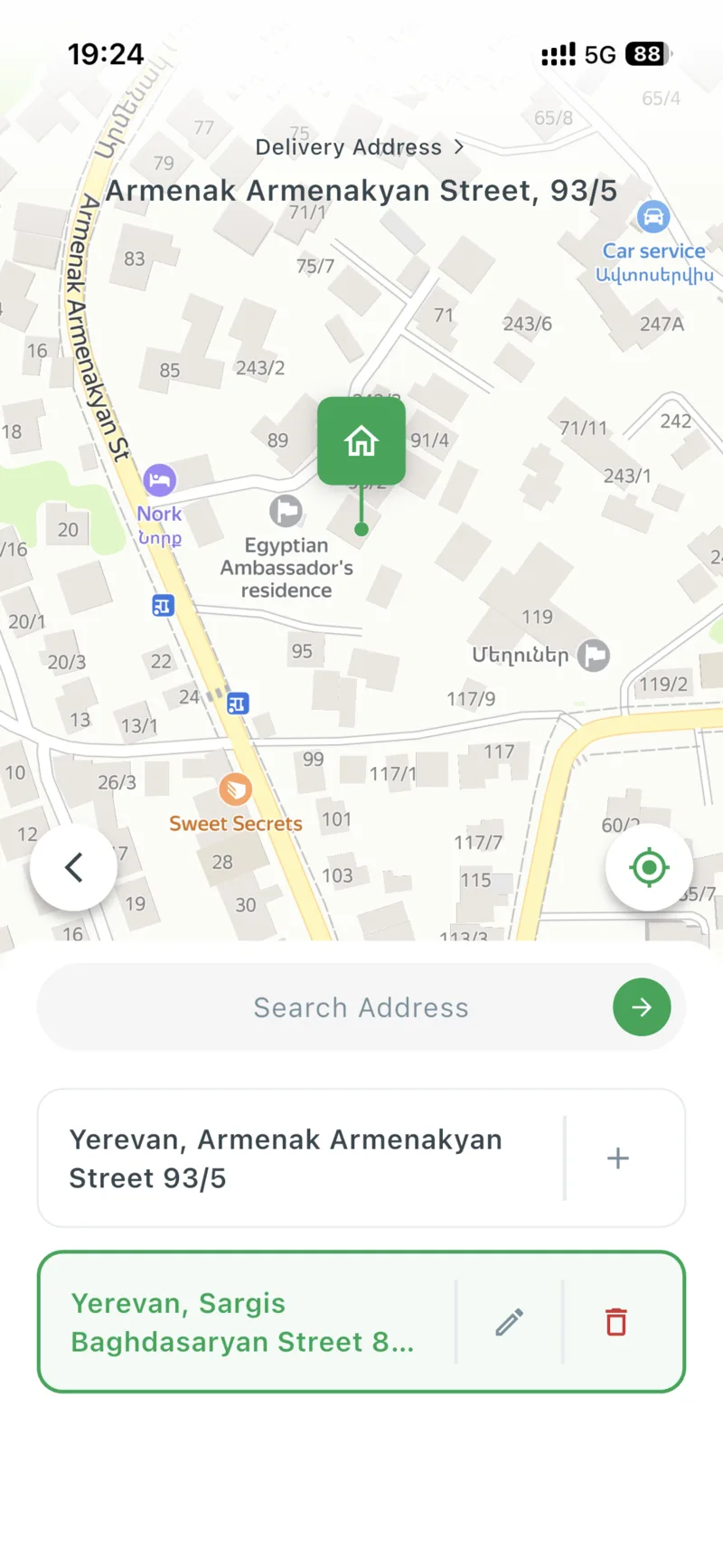This screenshot has width=723, height=1568.
Task: Go back using the arrow button
Action: pos(73,867)
